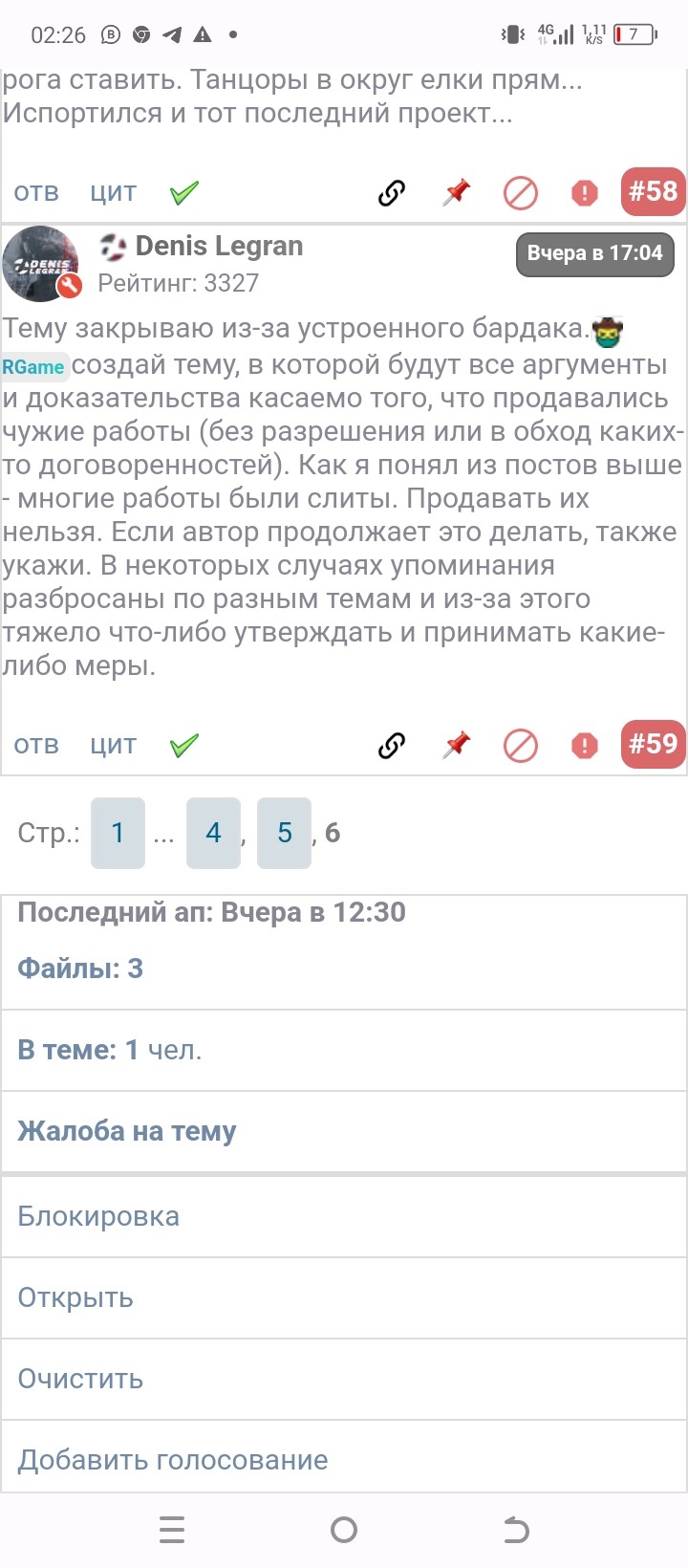688x1568 pixels.
Task: Copy link icon on post #59
Action: click(x=392, y=746)
